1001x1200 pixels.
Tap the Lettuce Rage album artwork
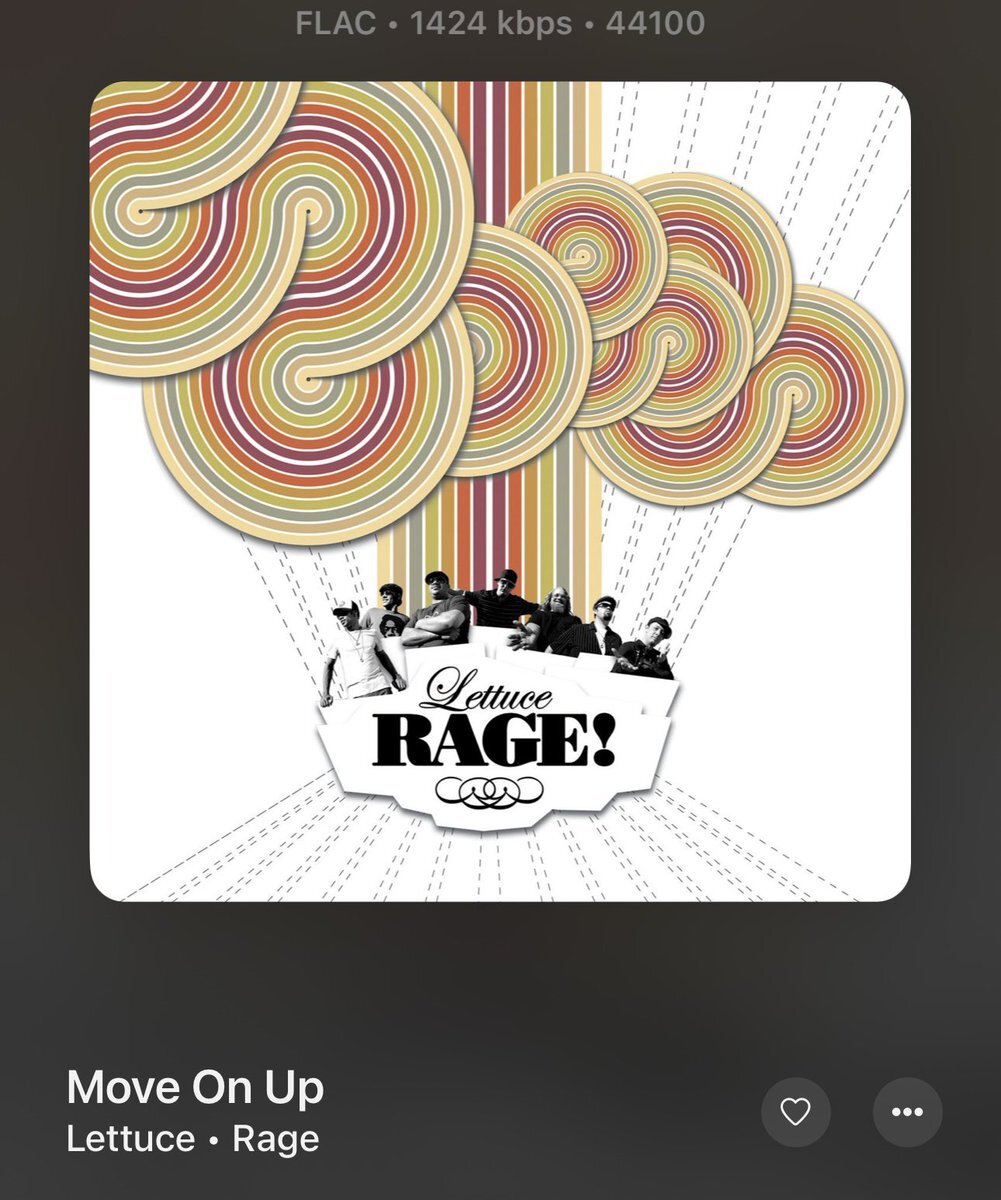coord(500,491)
